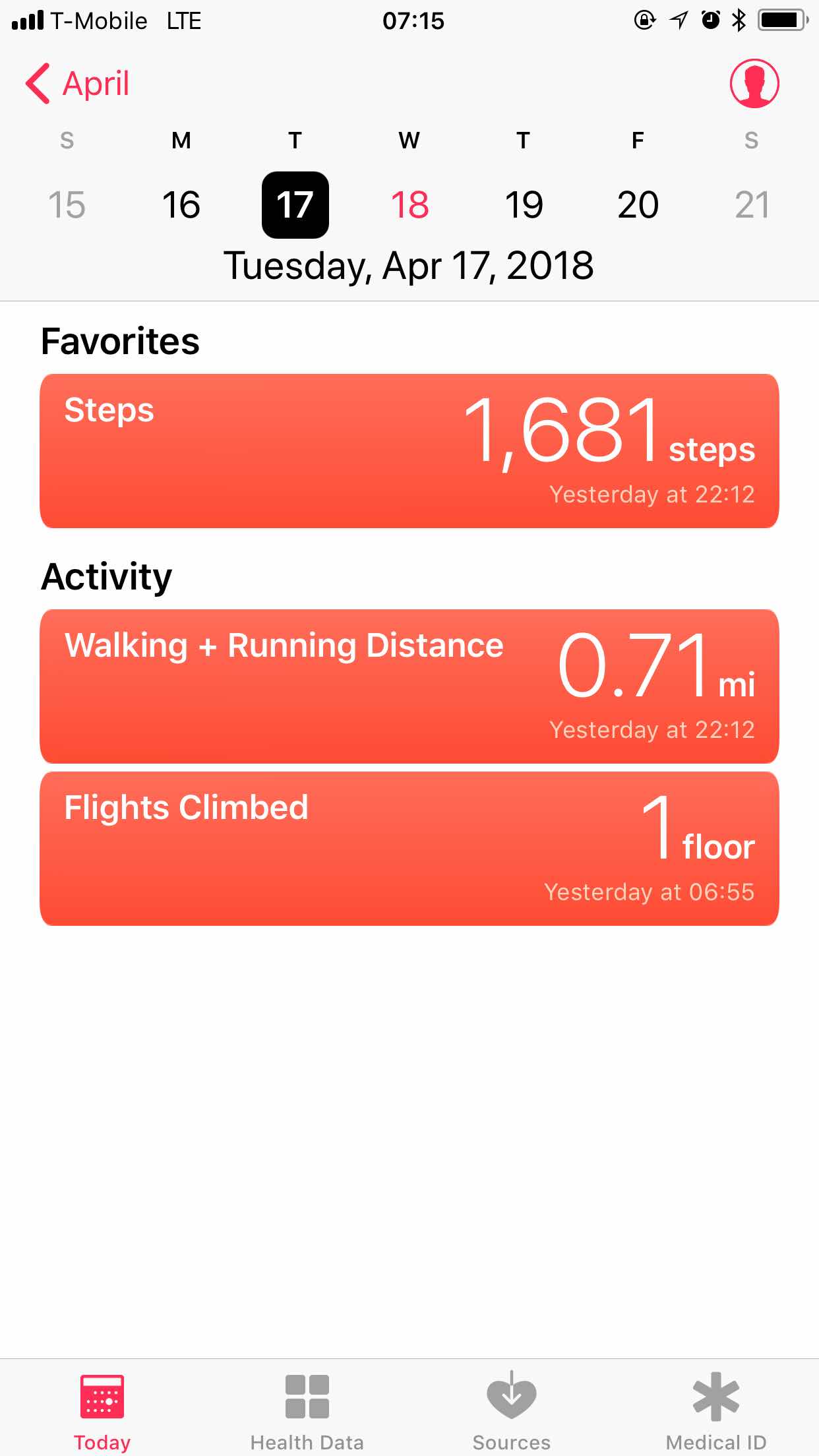Select Monday the 16th
Viewport: 819px width, 1456px height.
pos(181,204)
